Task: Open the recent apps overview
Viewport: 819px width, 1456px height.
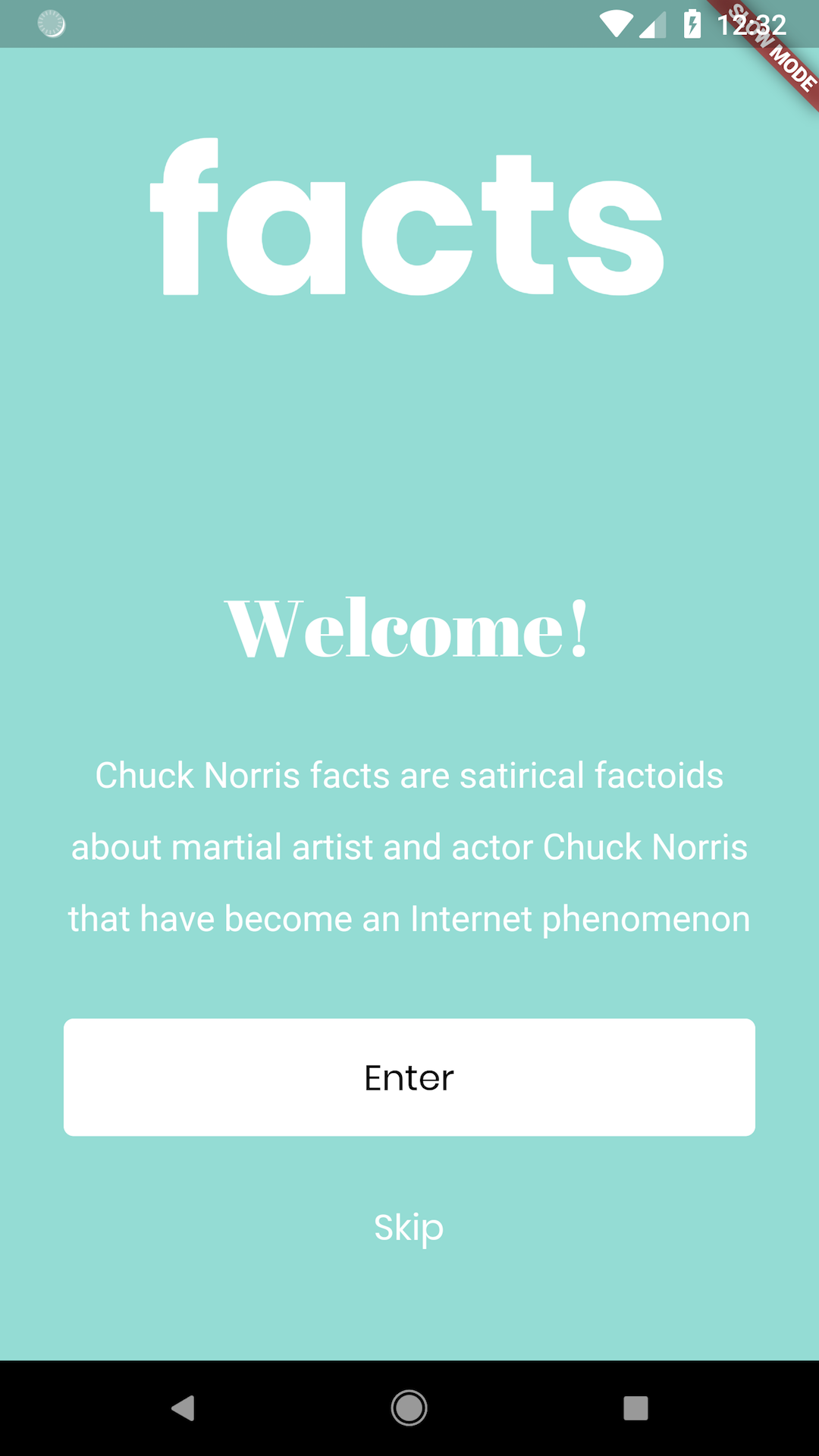Action: [635, 1408]
